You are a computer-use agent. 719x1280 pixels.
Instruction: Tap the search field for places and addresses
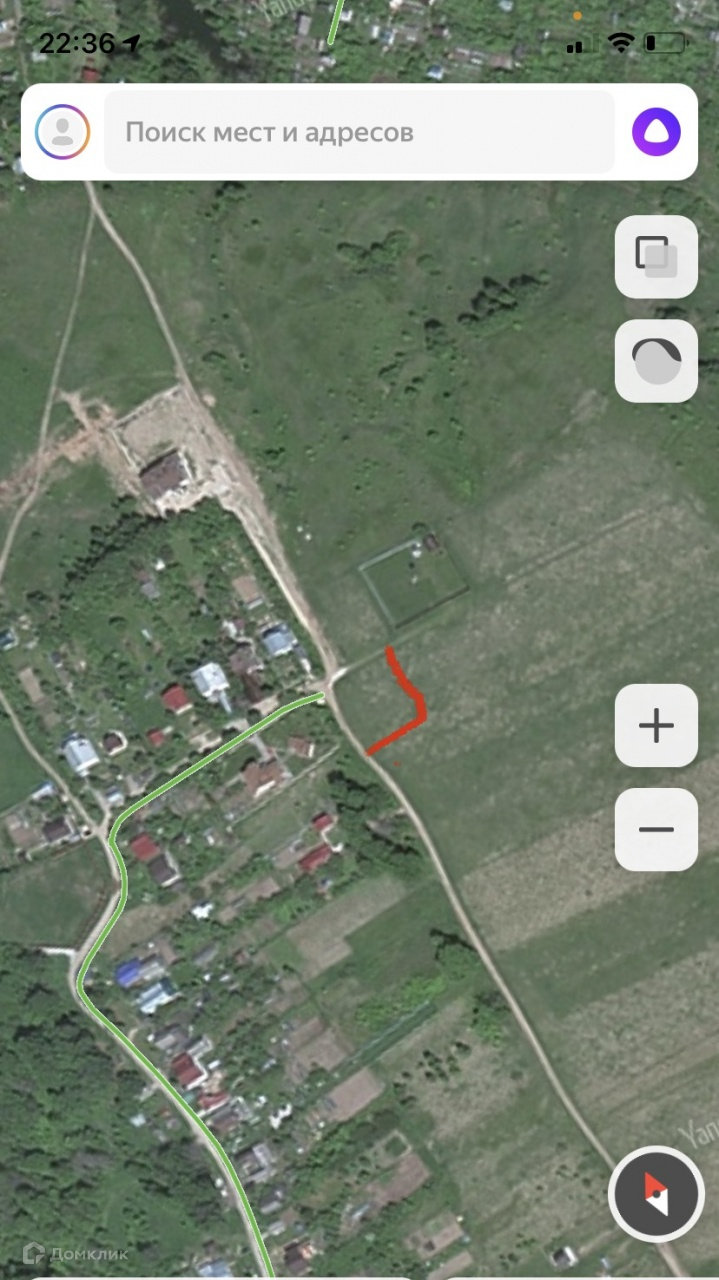click(x=360, y=132)
